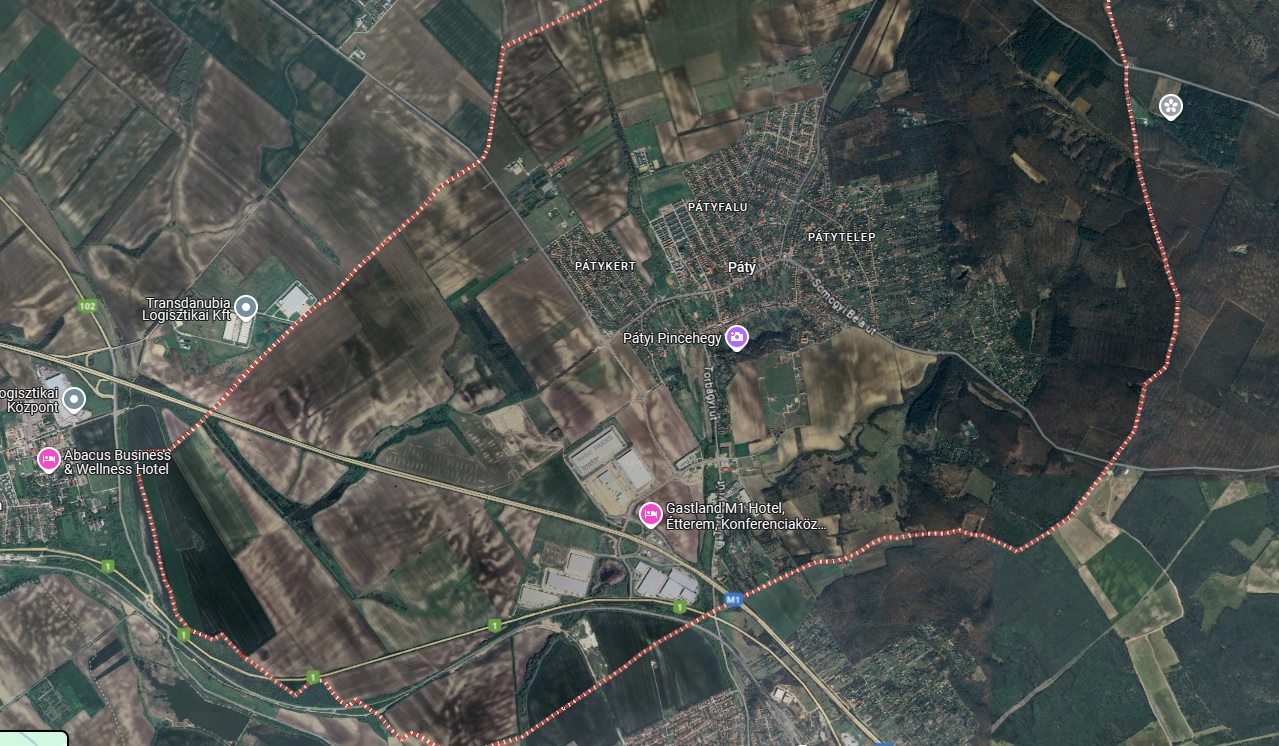
Task: Select the Logisztikai Központ marker
Action: click(x=74, y=401)
